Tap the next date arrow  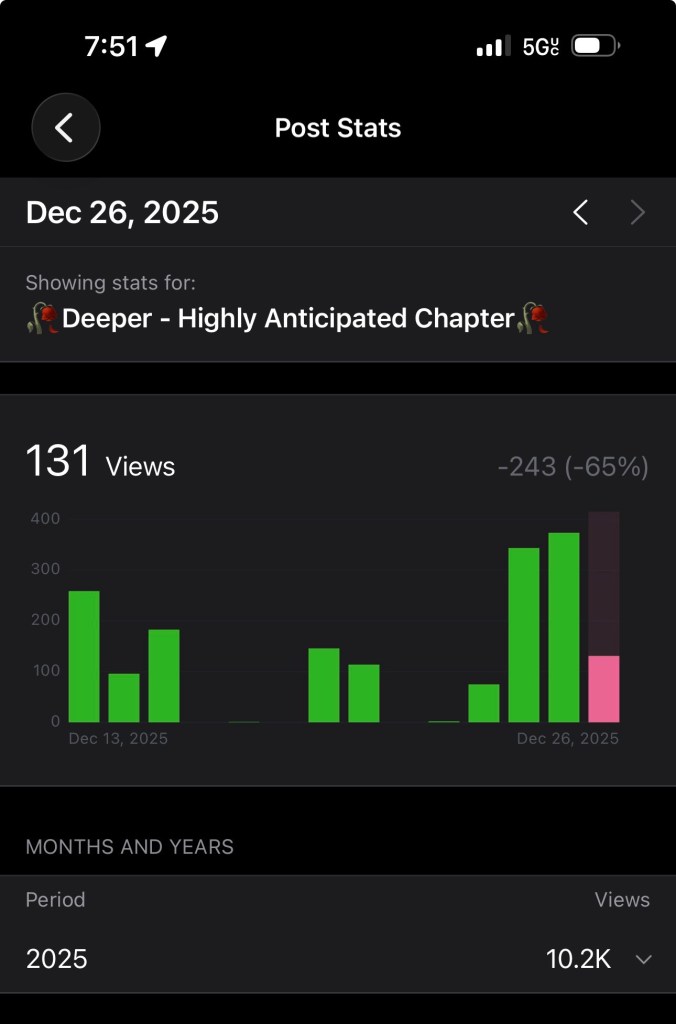637,212
